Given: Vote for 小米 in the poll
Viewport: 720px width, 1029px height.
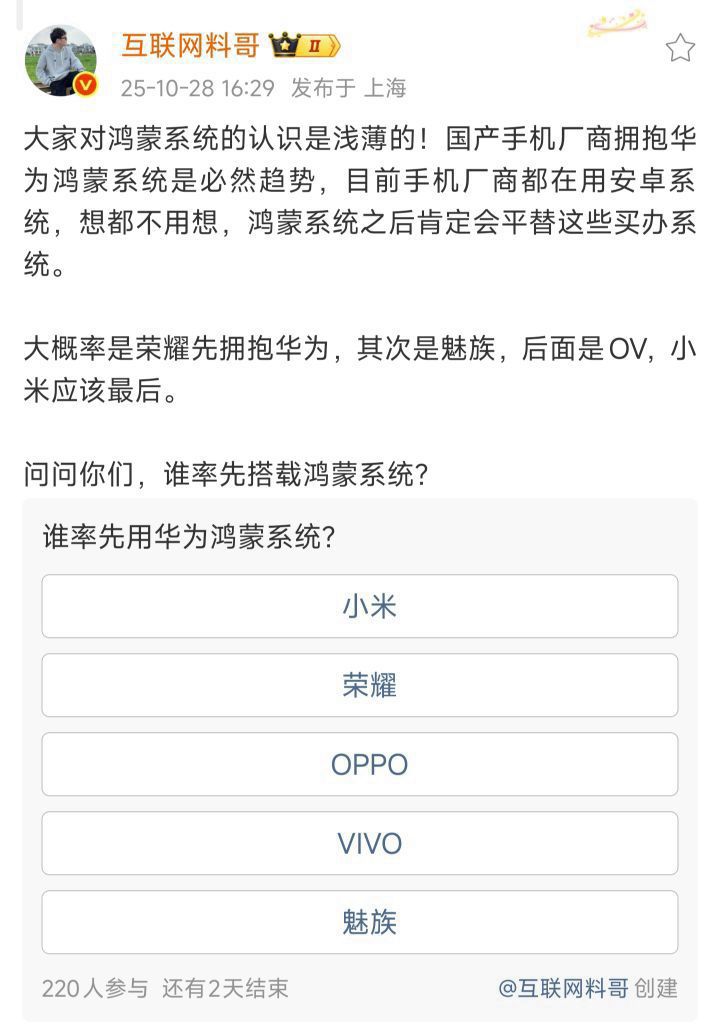Looking at the screenshot, I should pos(360,606).
